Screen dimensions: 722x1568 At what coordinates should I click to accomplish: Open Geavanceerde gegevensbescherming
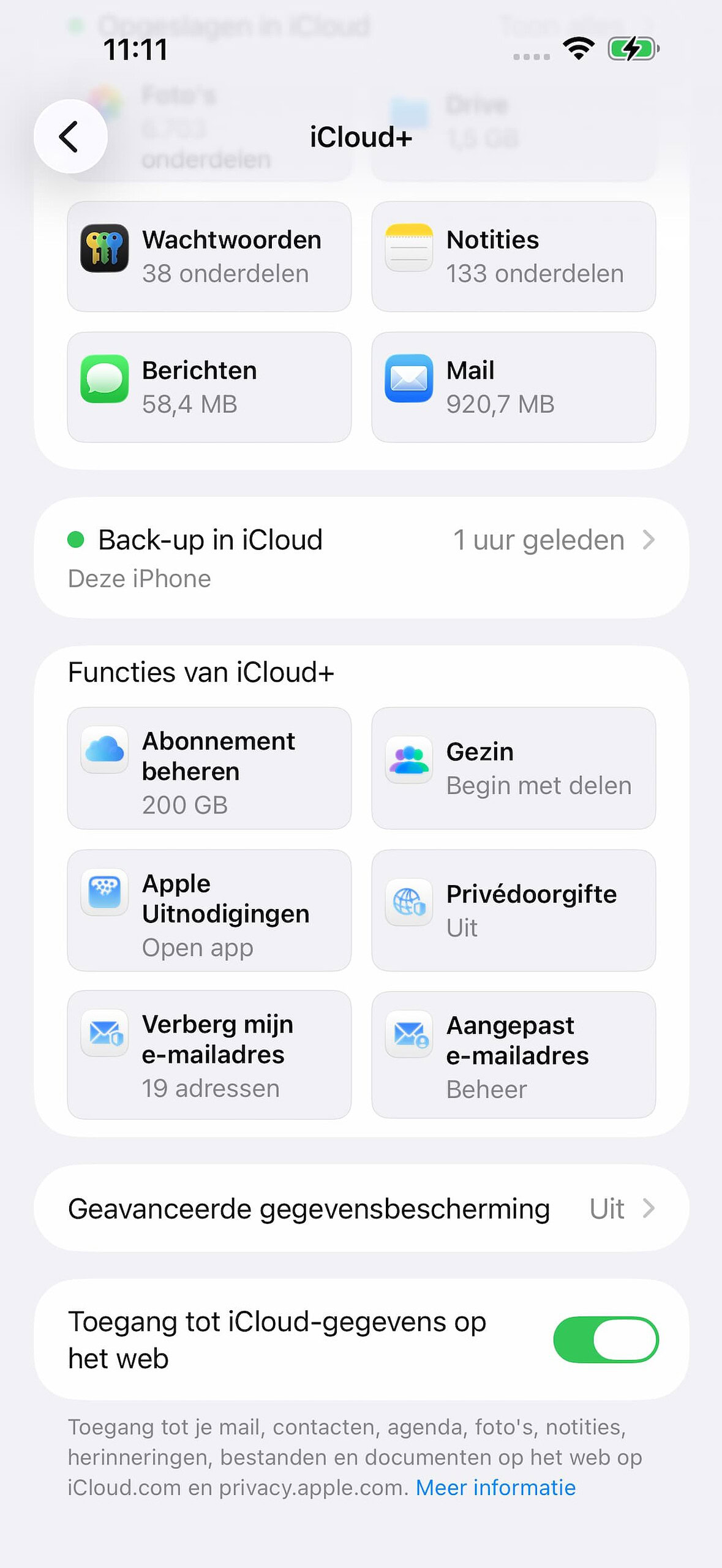(361, 1208)
